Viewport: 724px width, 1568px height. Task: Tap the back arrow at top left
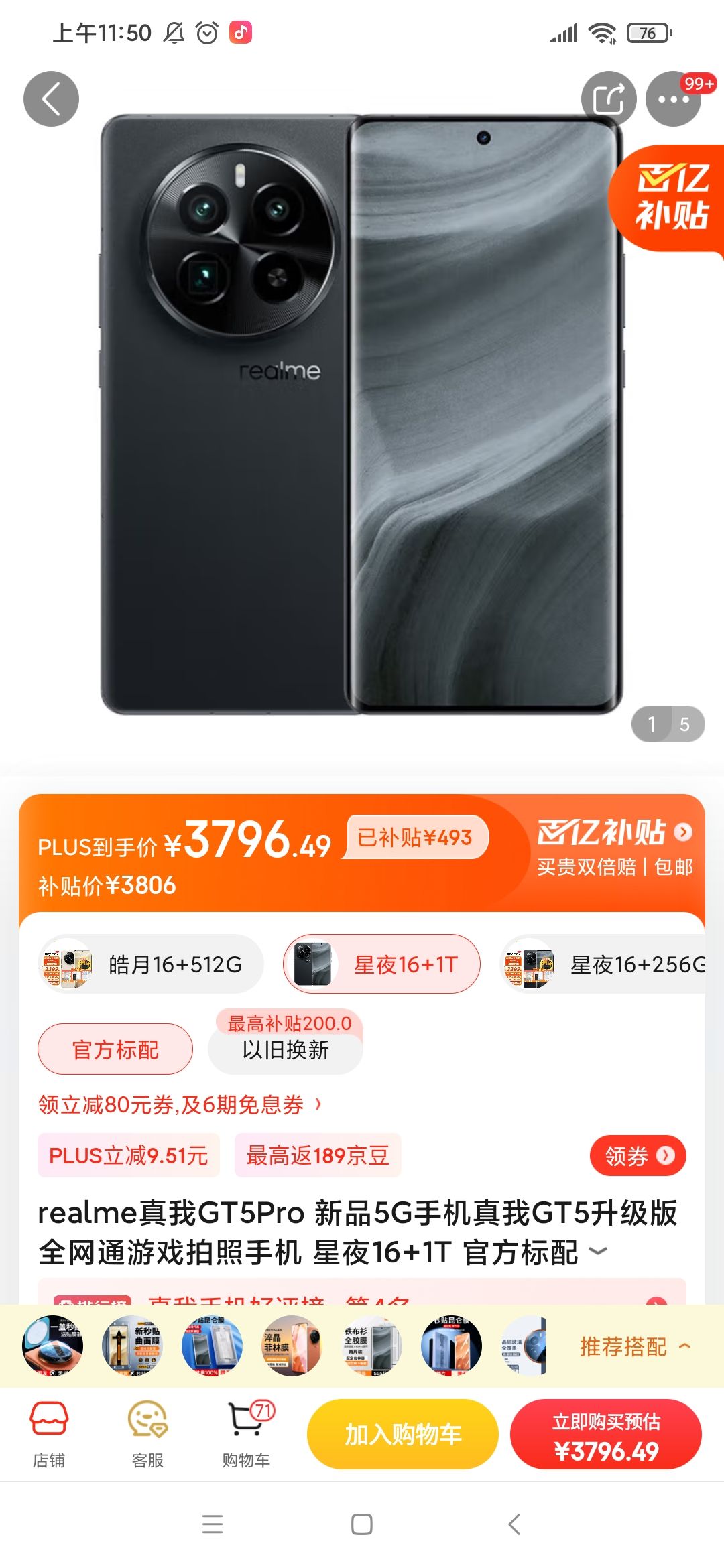coord(50,99)
